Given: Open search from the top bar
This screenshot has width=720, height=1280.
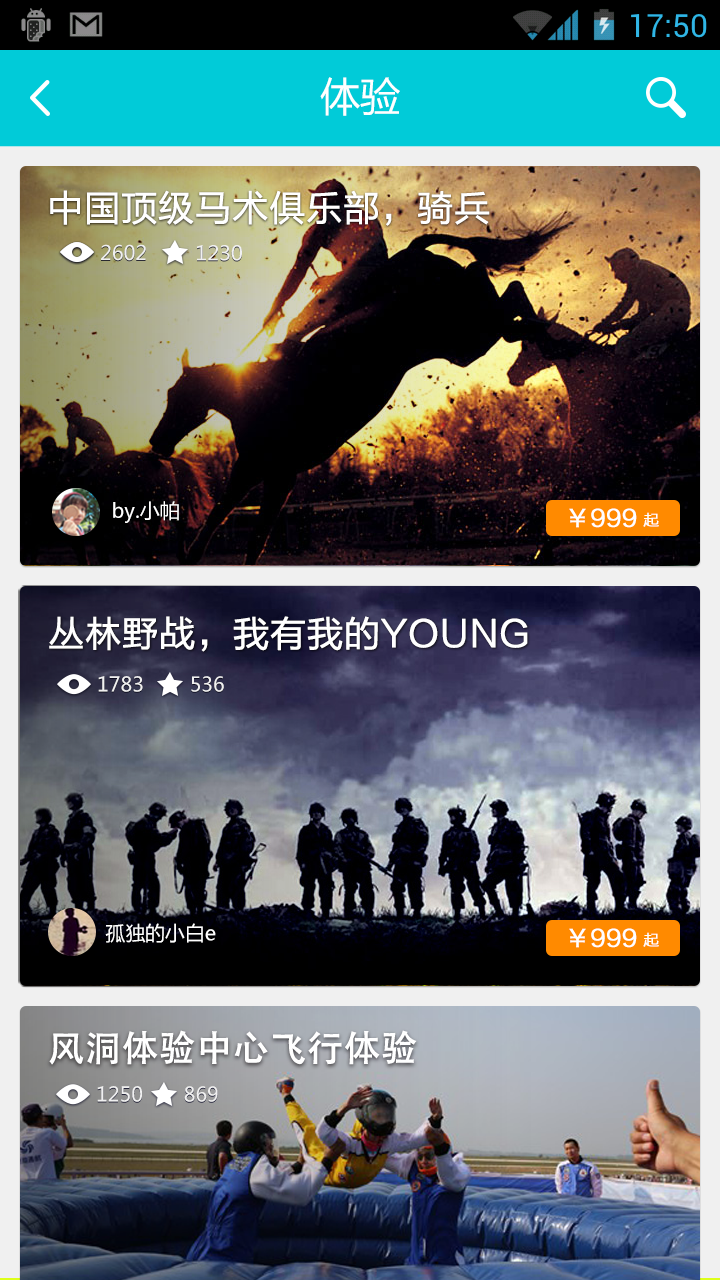Looking at the screenshot, I should coord(665,98).
